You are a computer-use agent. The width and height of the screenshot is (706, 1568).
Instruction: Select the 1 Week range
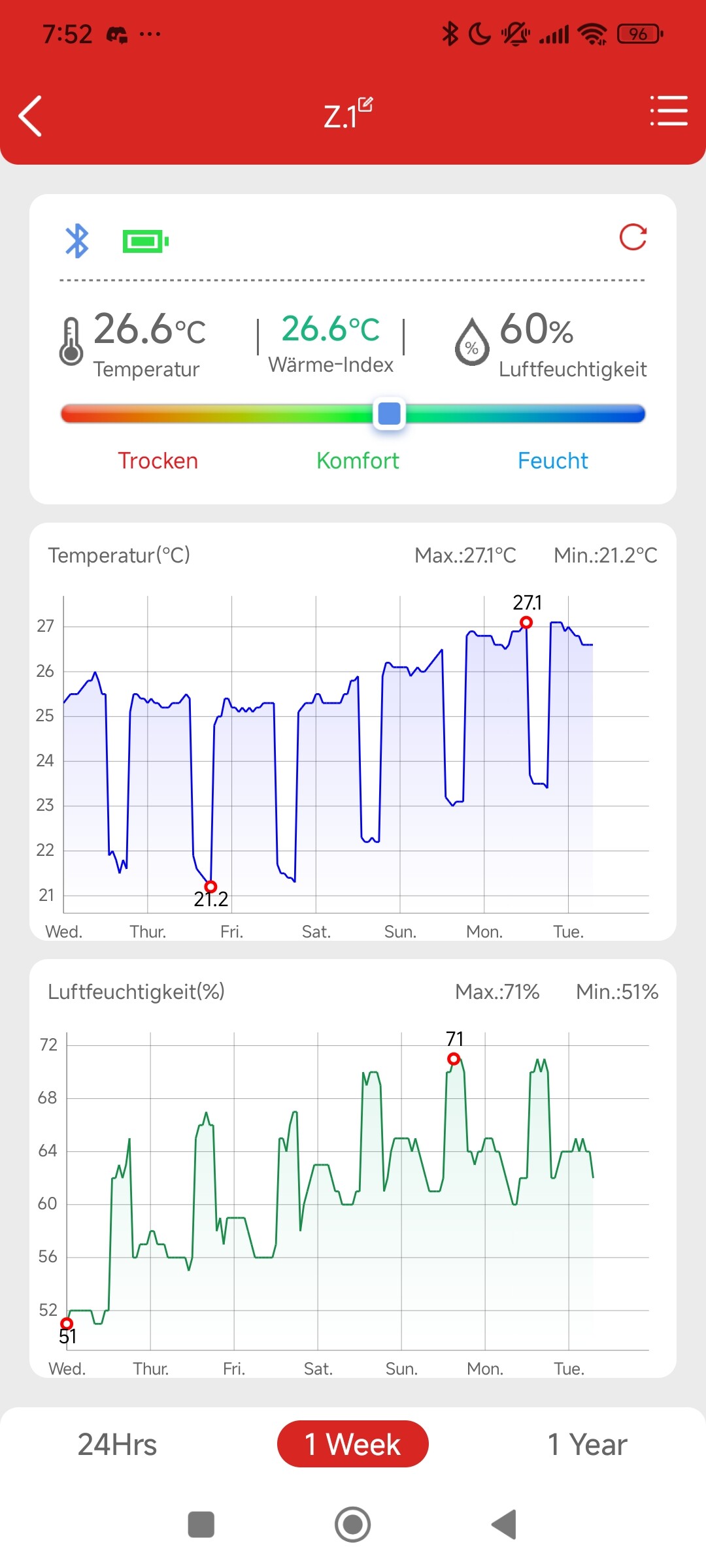pyautogui.click(x=353, y=1444)
